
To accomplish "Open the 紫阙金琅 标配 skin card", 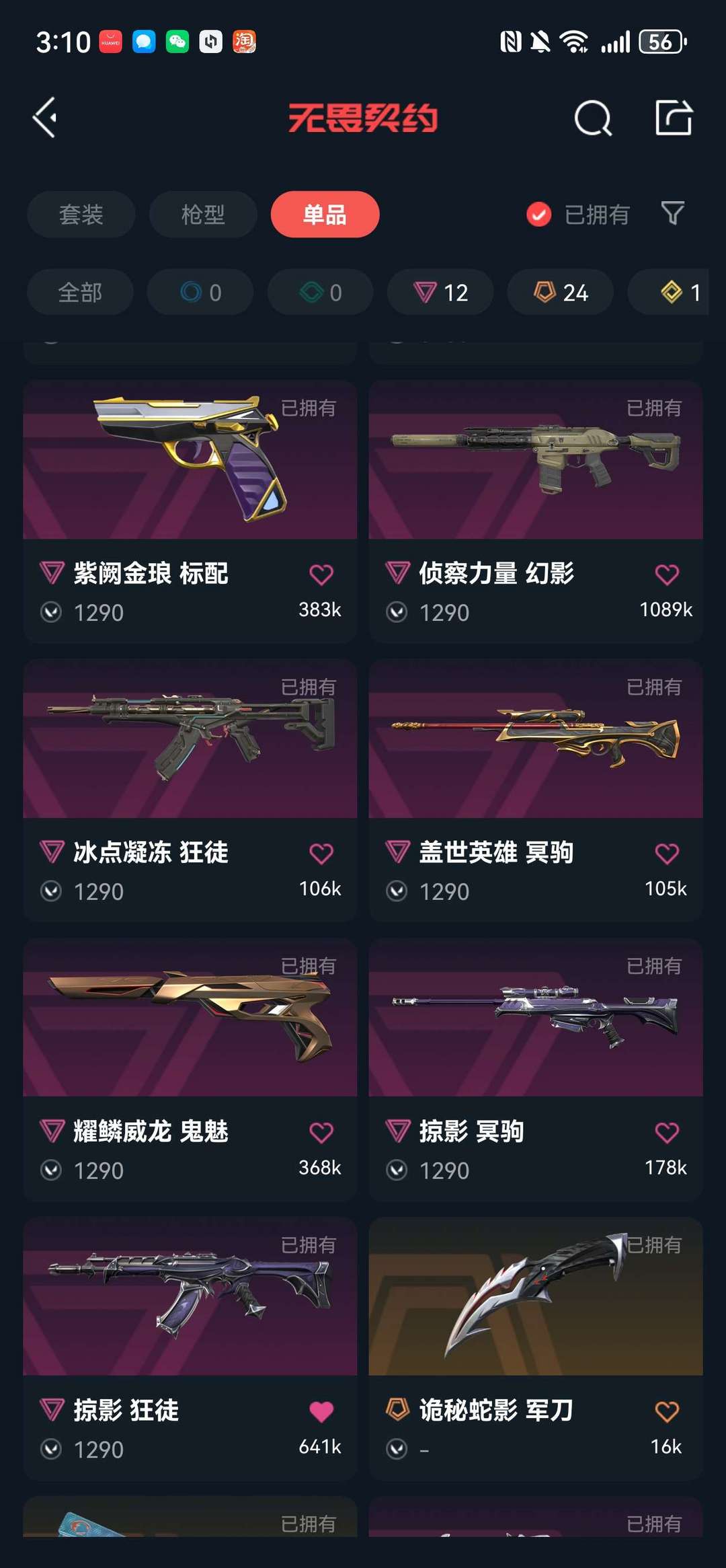I will click(190, 511).
